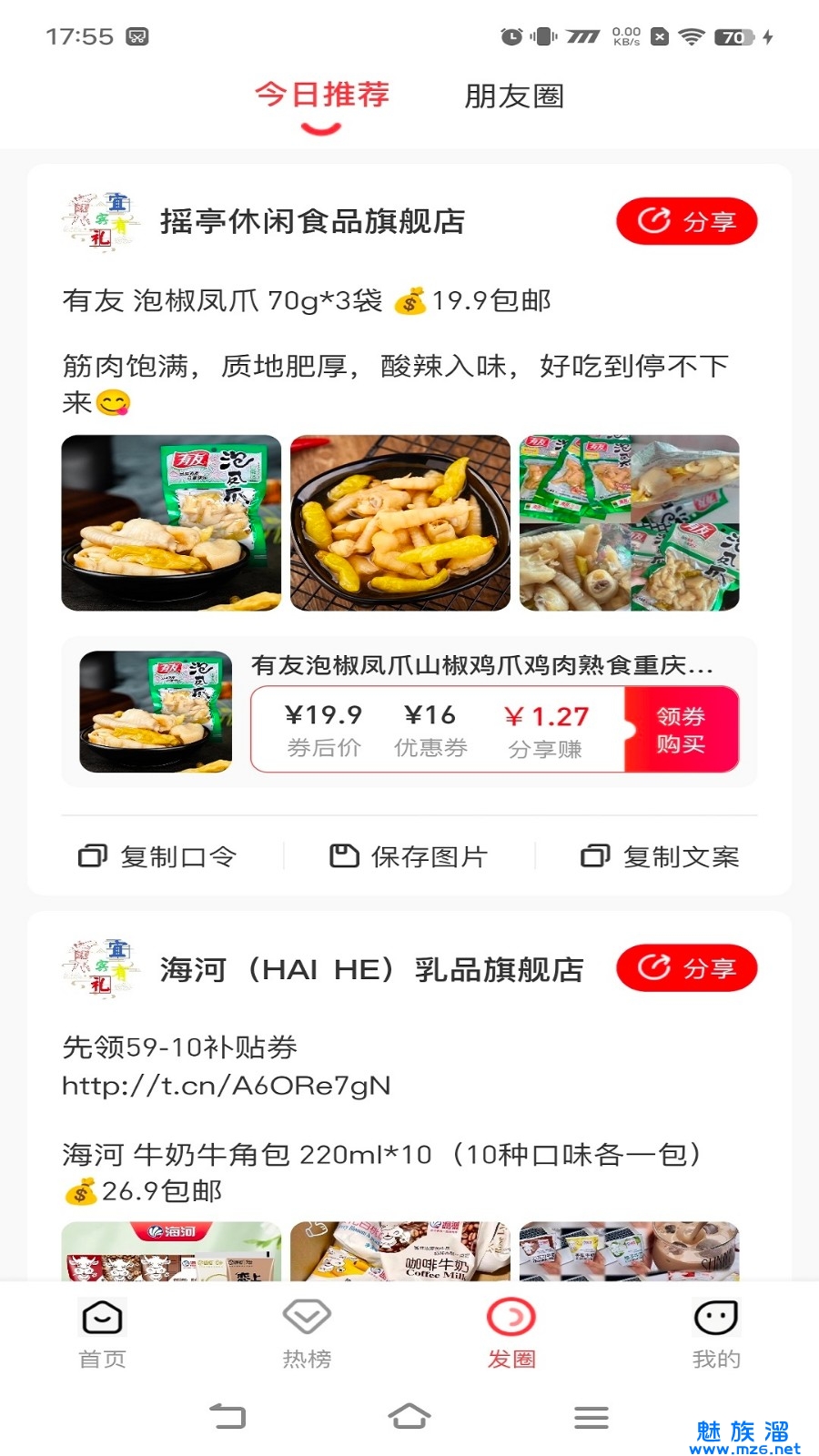Open the third 泡椒凤爪 collage photo
The width and height of the screenshot is (819, 1456).
pos(629,523)
